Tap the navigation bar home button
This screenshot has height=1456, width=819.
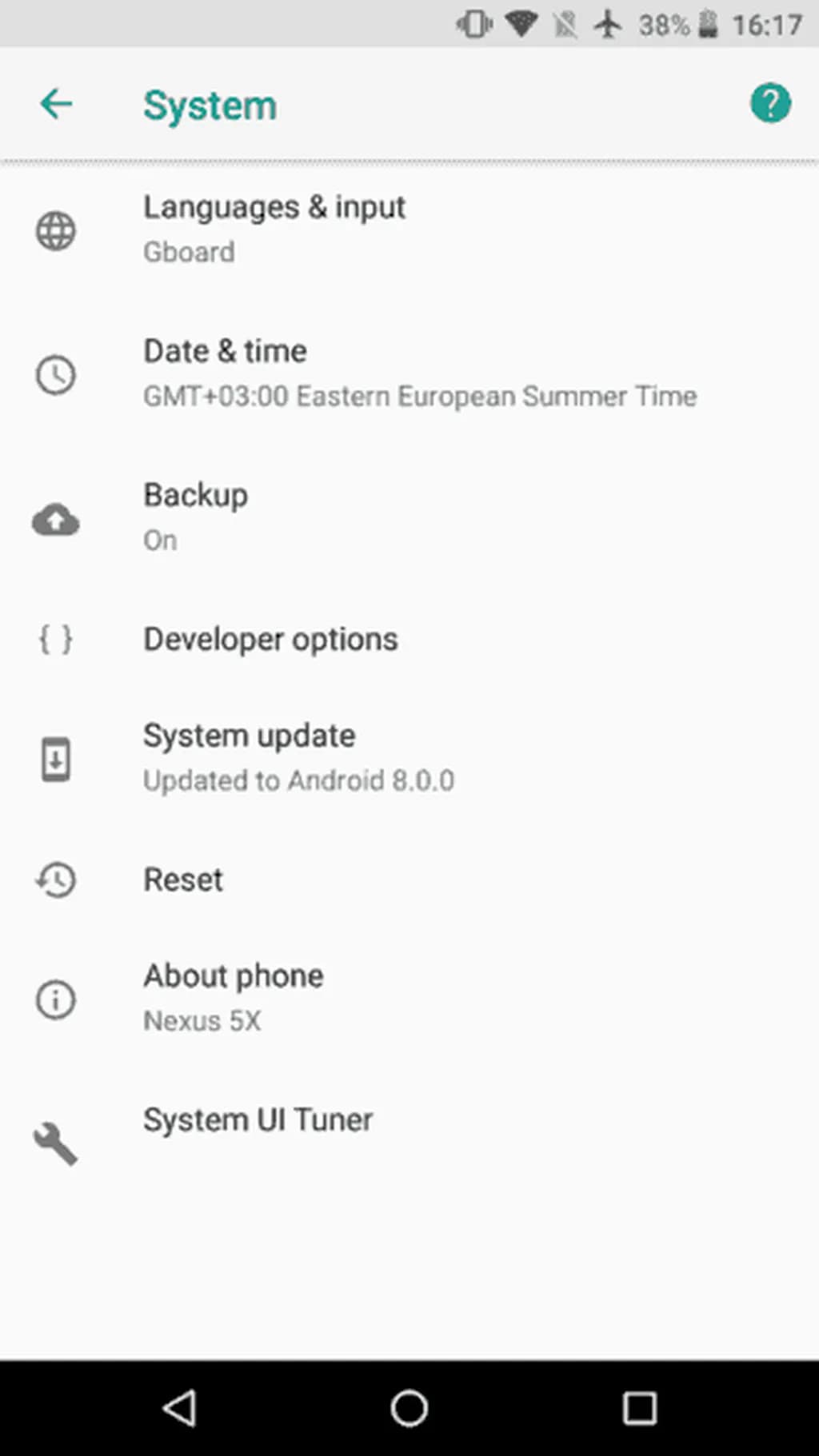click(x=409, y=1408)
